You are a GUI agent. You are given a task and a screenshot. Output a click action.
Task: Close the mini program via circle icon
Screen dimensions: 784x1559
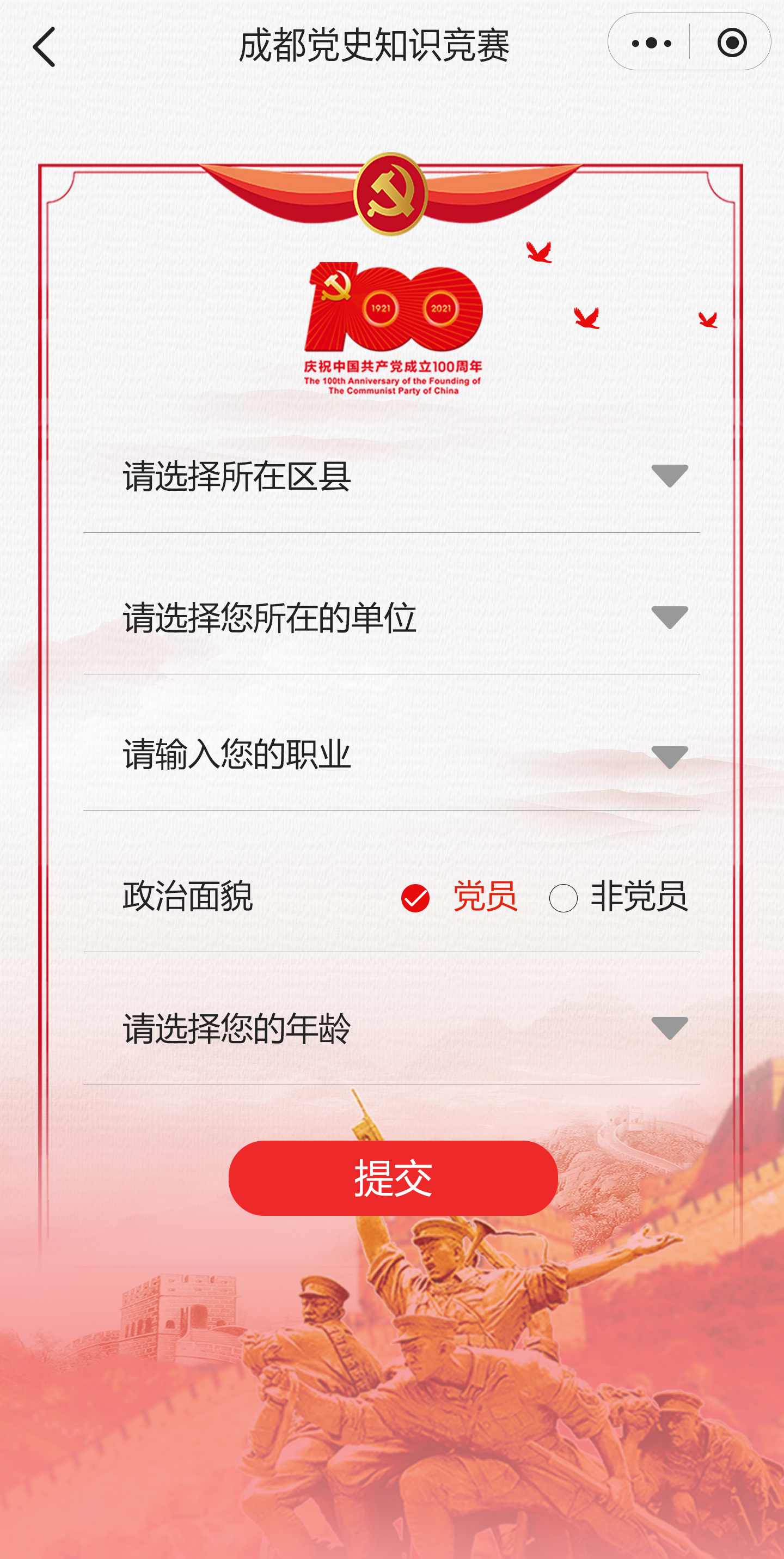[731, 43]
